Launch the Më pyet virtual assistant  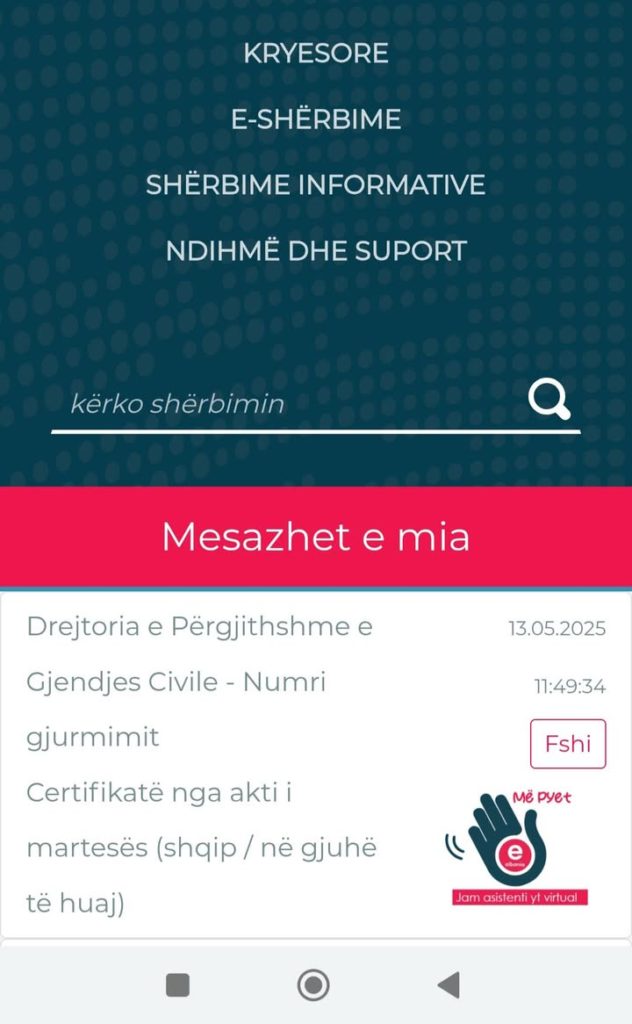pyautogui.click(x=516, y=848)
